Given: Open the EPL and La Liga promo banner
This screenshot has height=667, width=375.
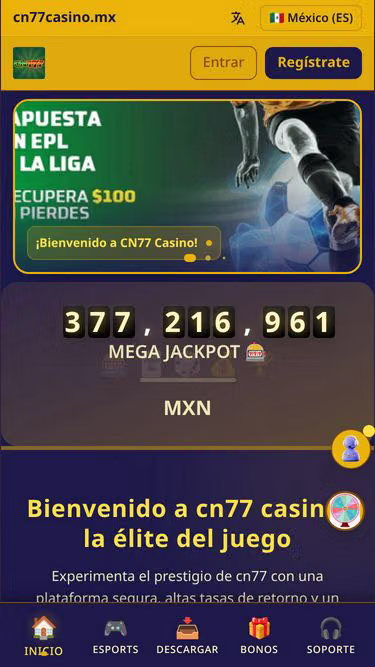Looking at the screenshot, I should click(188, 186).
